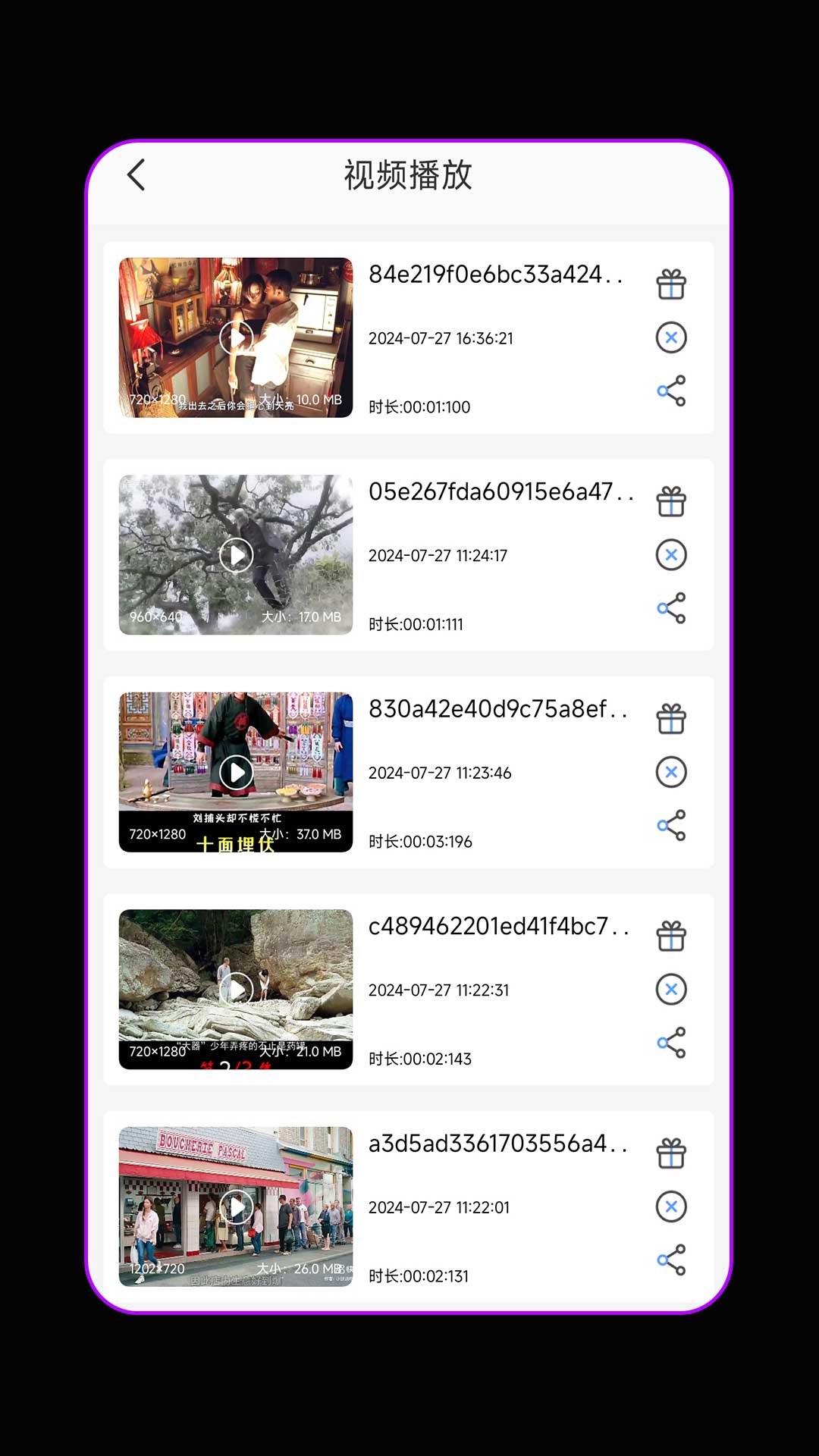Go back from the video playback list
The image size is (819, 1456).
(x=136, y=175)
